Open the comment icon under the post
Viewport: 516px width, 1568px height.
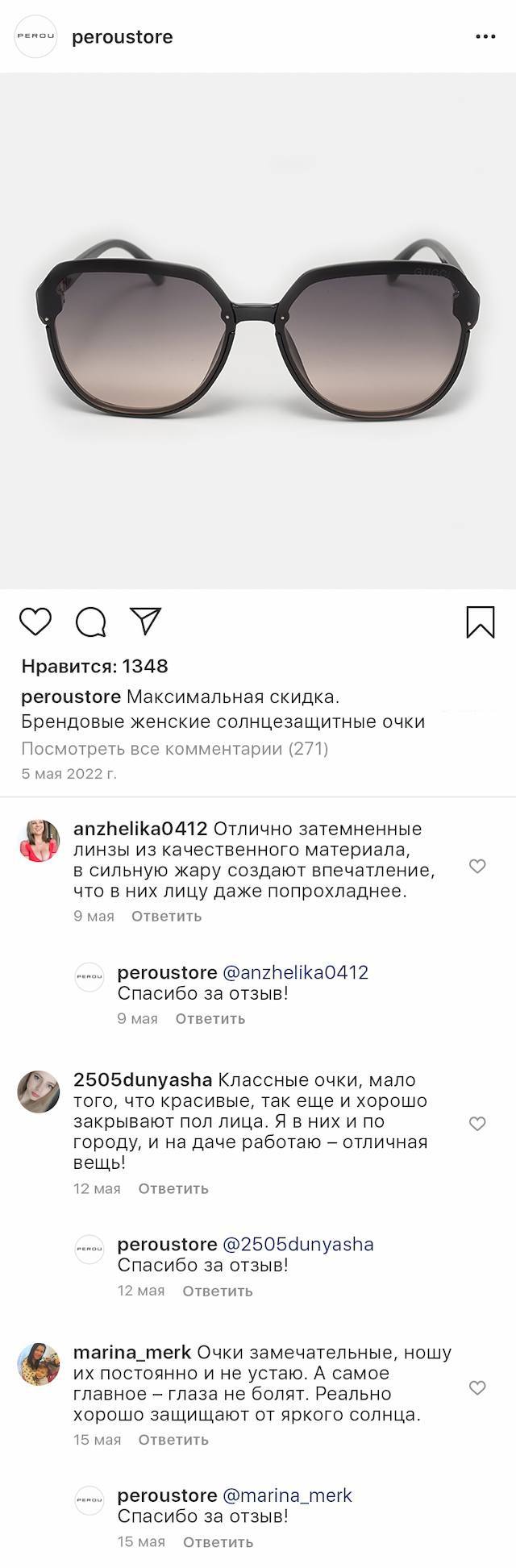(91, 622)
